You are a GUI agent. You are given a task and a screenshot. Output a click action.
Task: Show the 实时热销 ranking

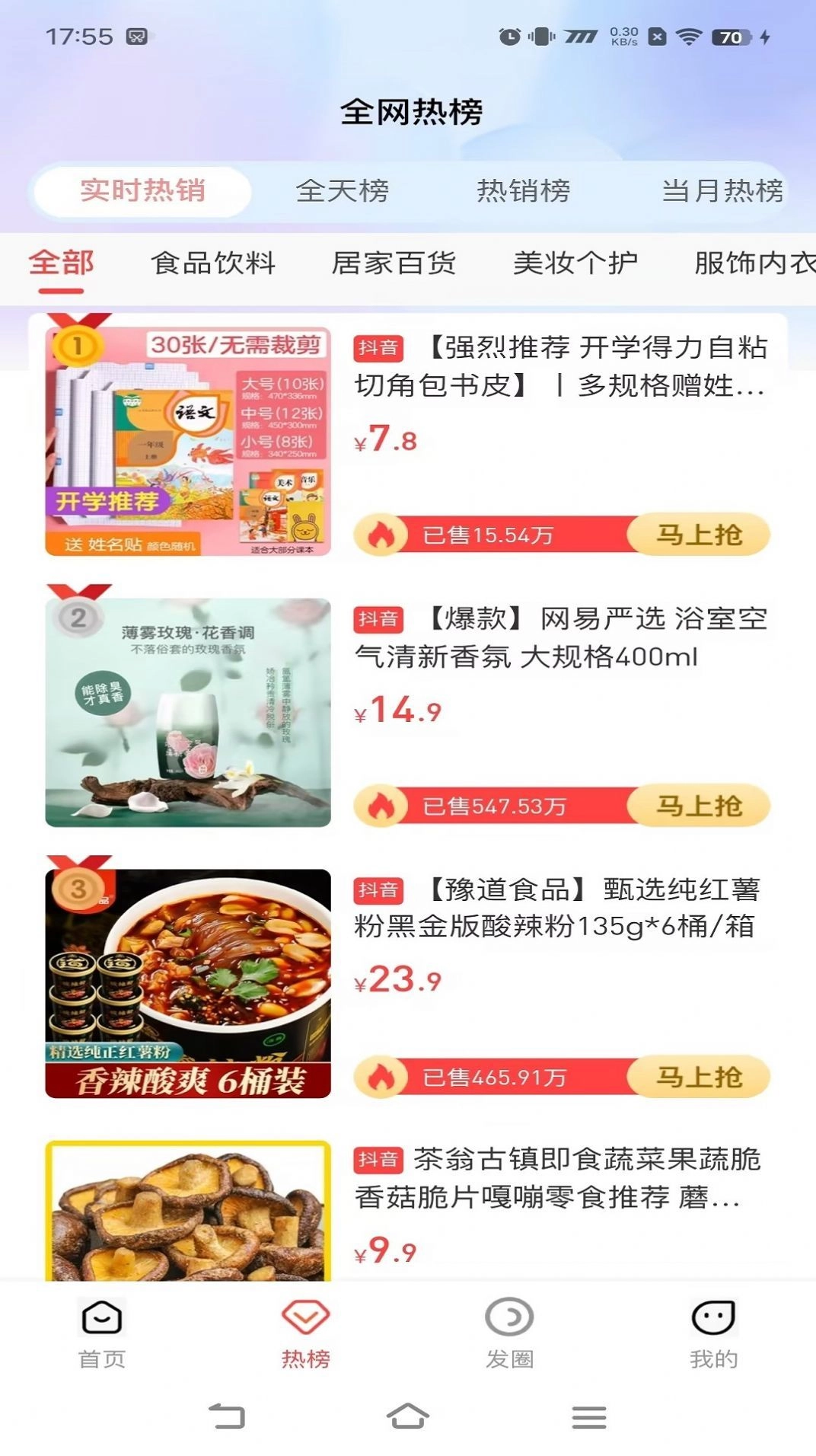(143, 190)
